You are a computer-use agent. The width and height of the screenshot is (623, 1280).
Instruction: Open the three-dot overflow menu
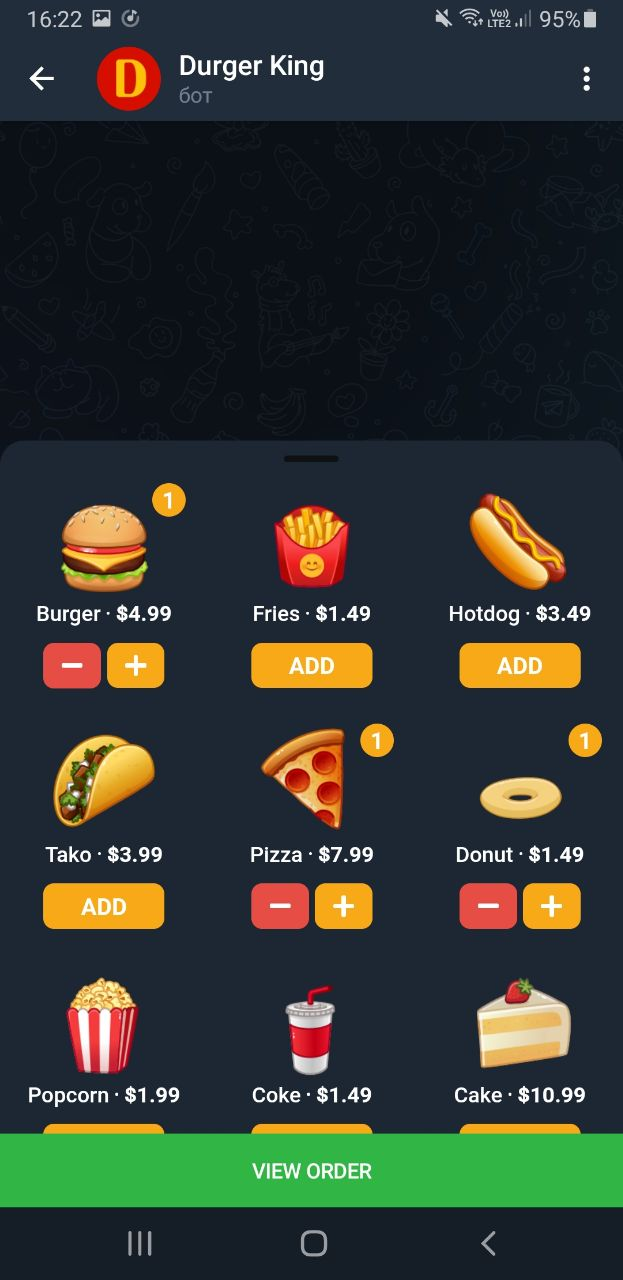[x=586, y=78]
